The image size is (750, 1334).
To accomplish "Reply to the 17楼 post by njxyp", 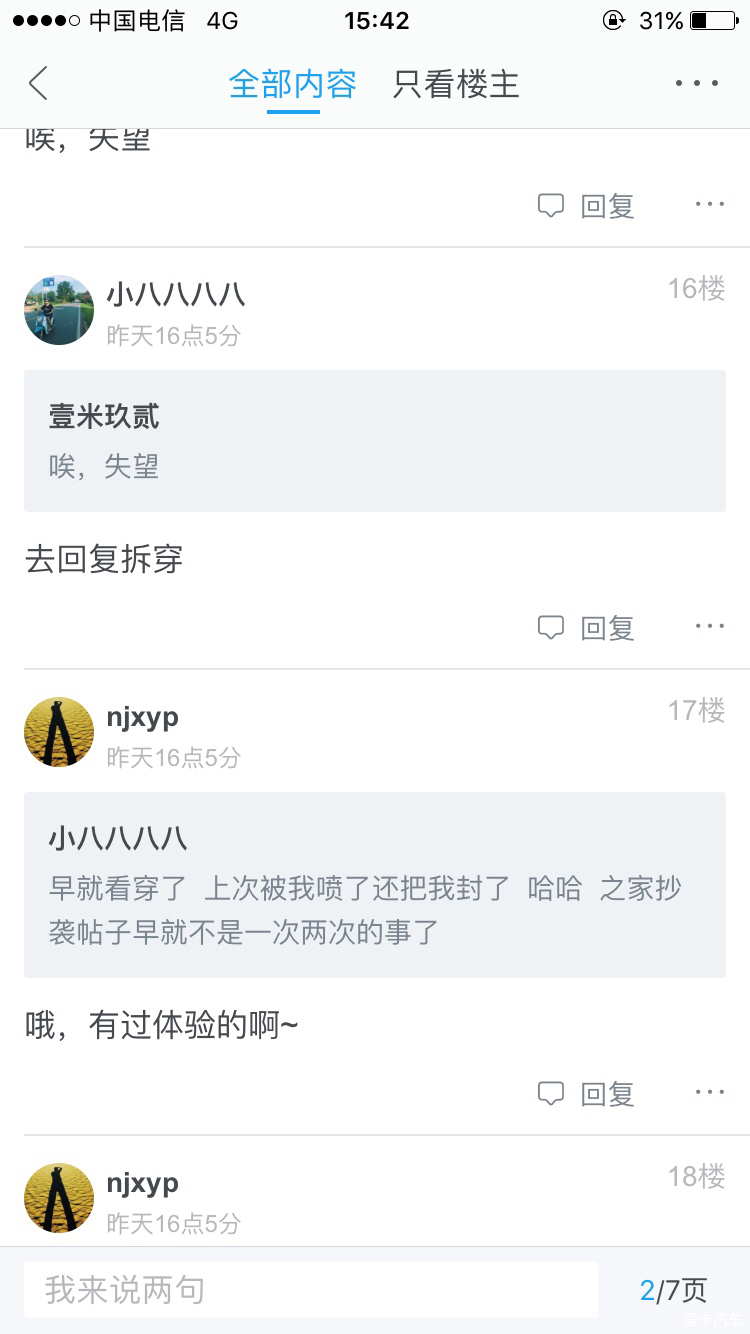I will (587, 1094).
